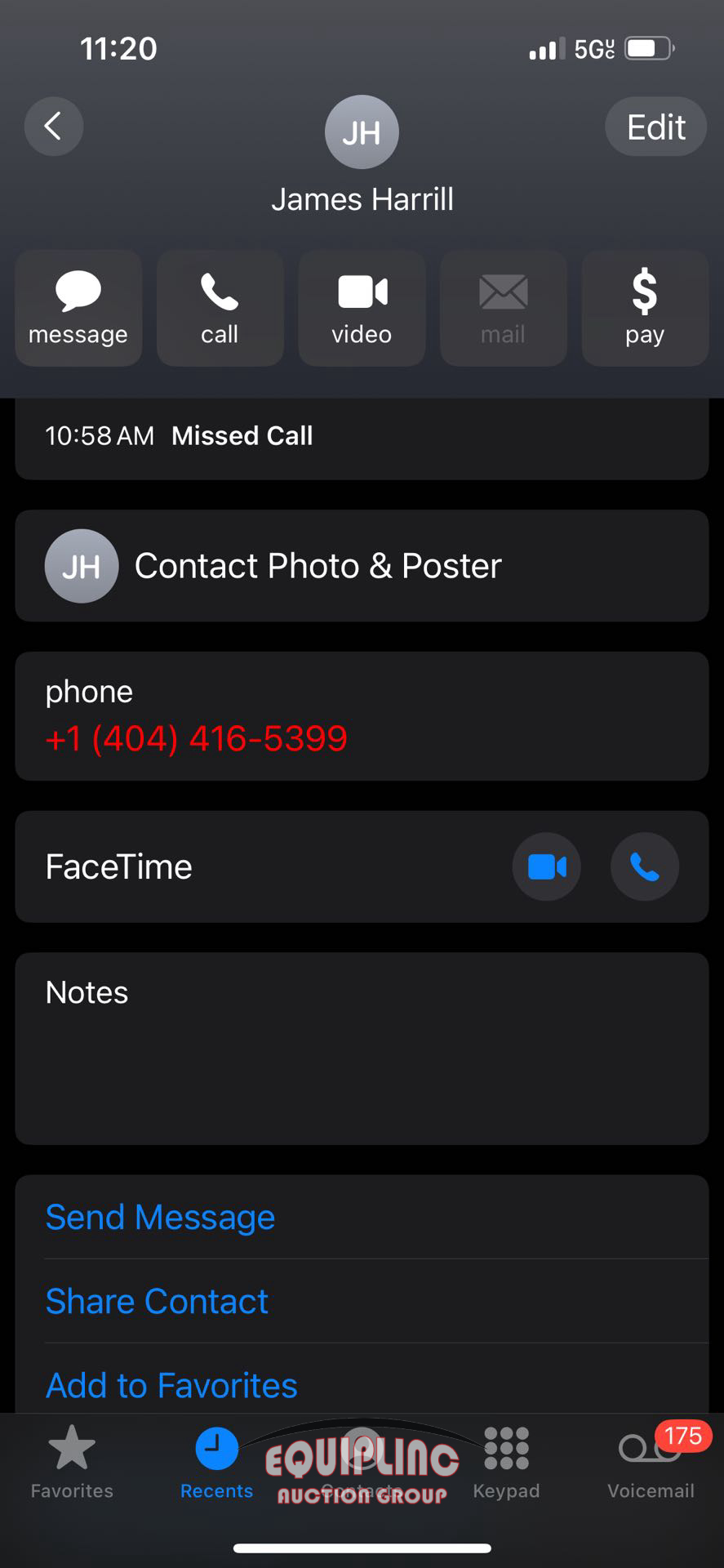This screenshot has height=1568, width=724.
Task: Go back to the recents list
Action: [53, 127]
